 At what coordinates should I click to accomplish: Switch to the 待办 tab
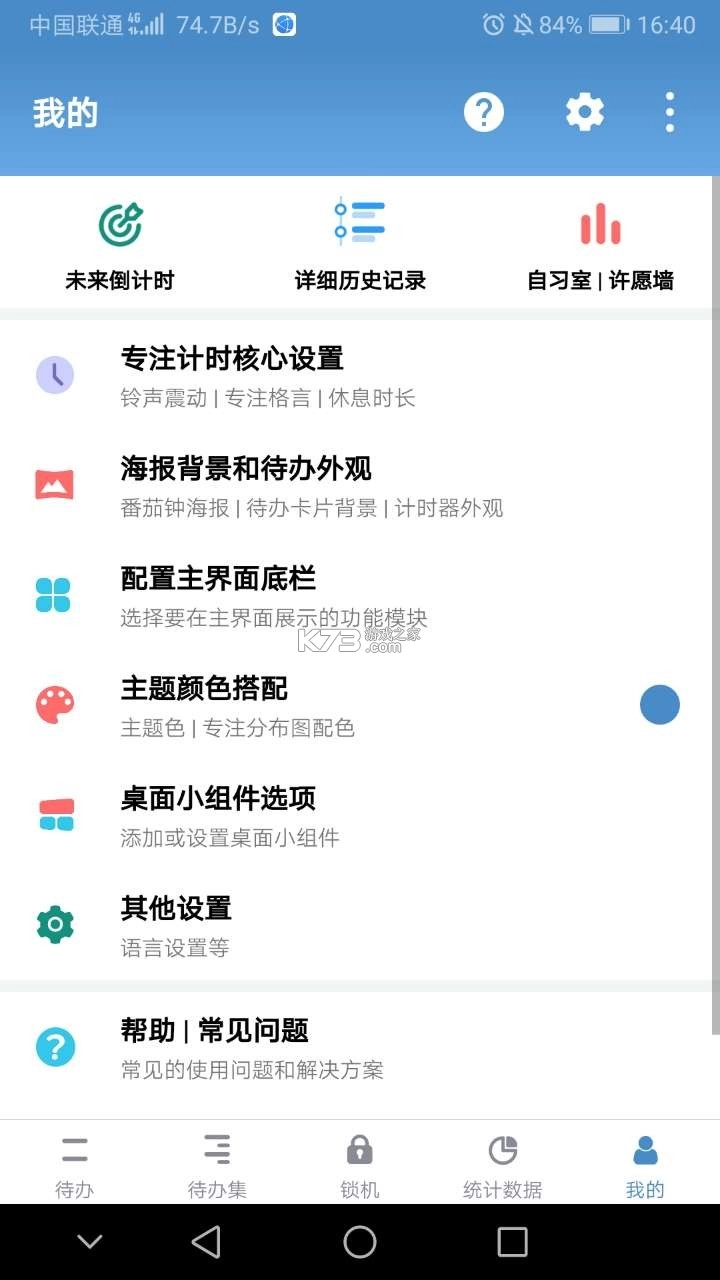(x=74, y=1163)
